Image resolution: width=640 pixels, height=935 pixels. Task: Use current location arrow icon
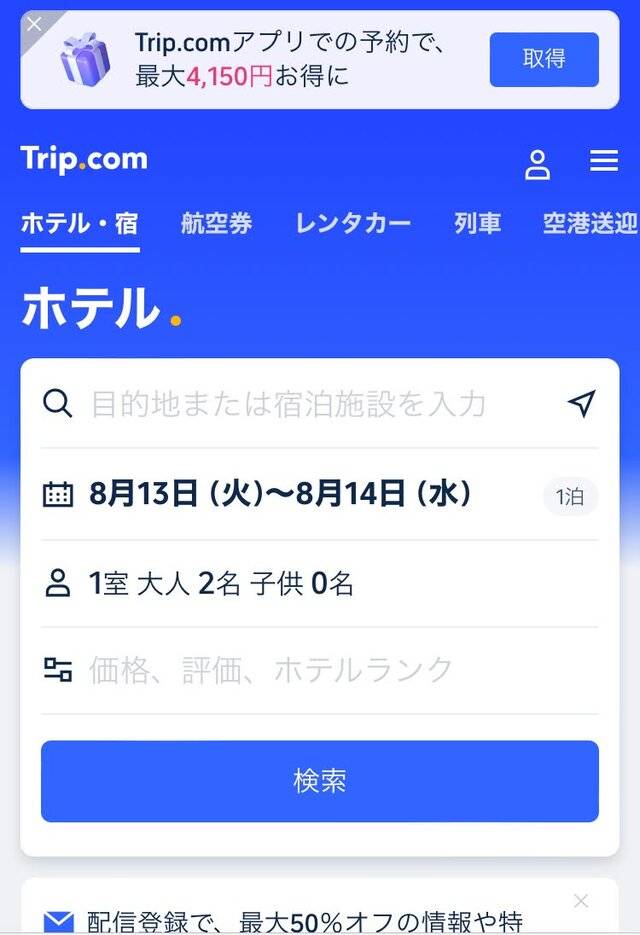click(x=581, y=403)
